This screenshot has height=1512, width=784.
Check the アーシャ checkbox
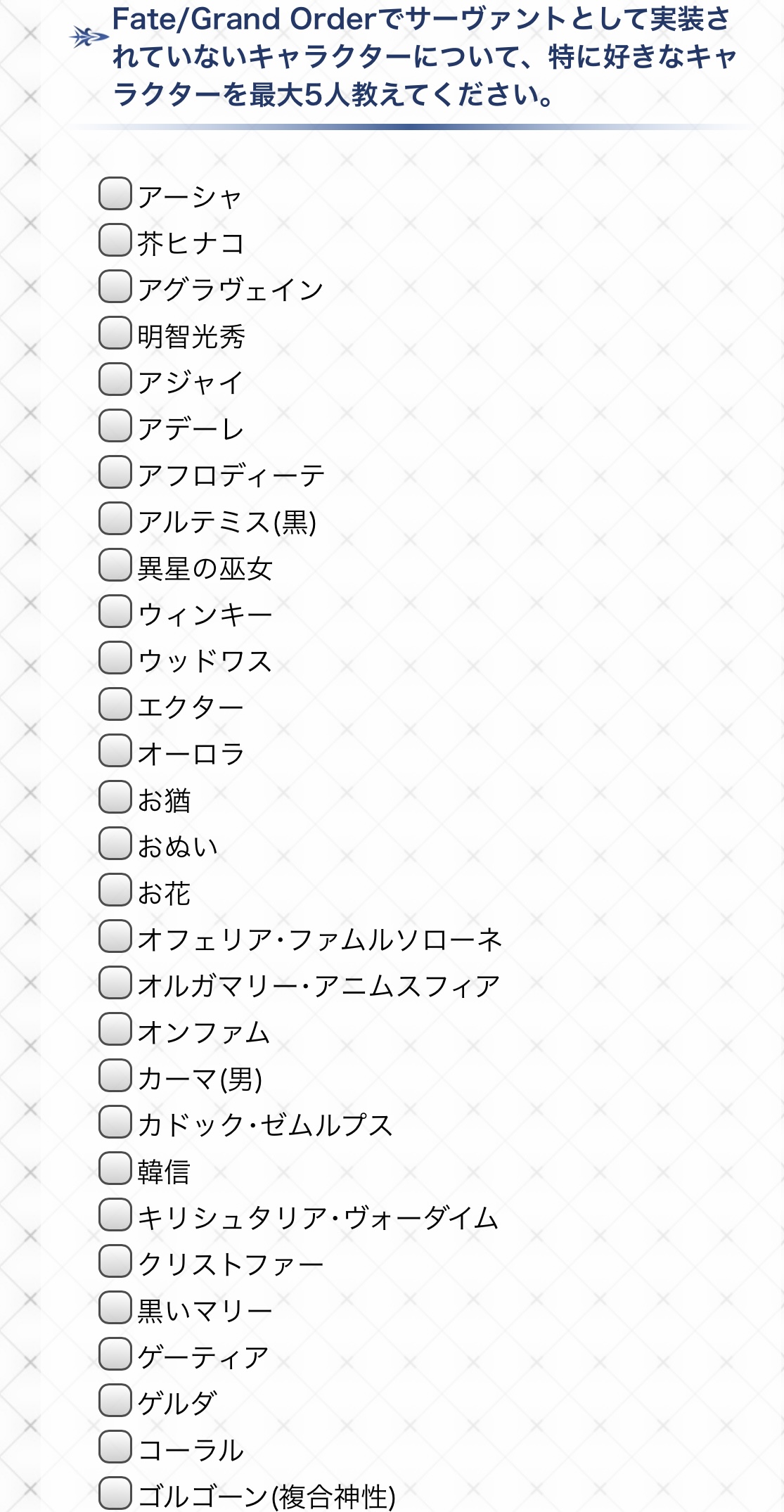pos(115,194)
